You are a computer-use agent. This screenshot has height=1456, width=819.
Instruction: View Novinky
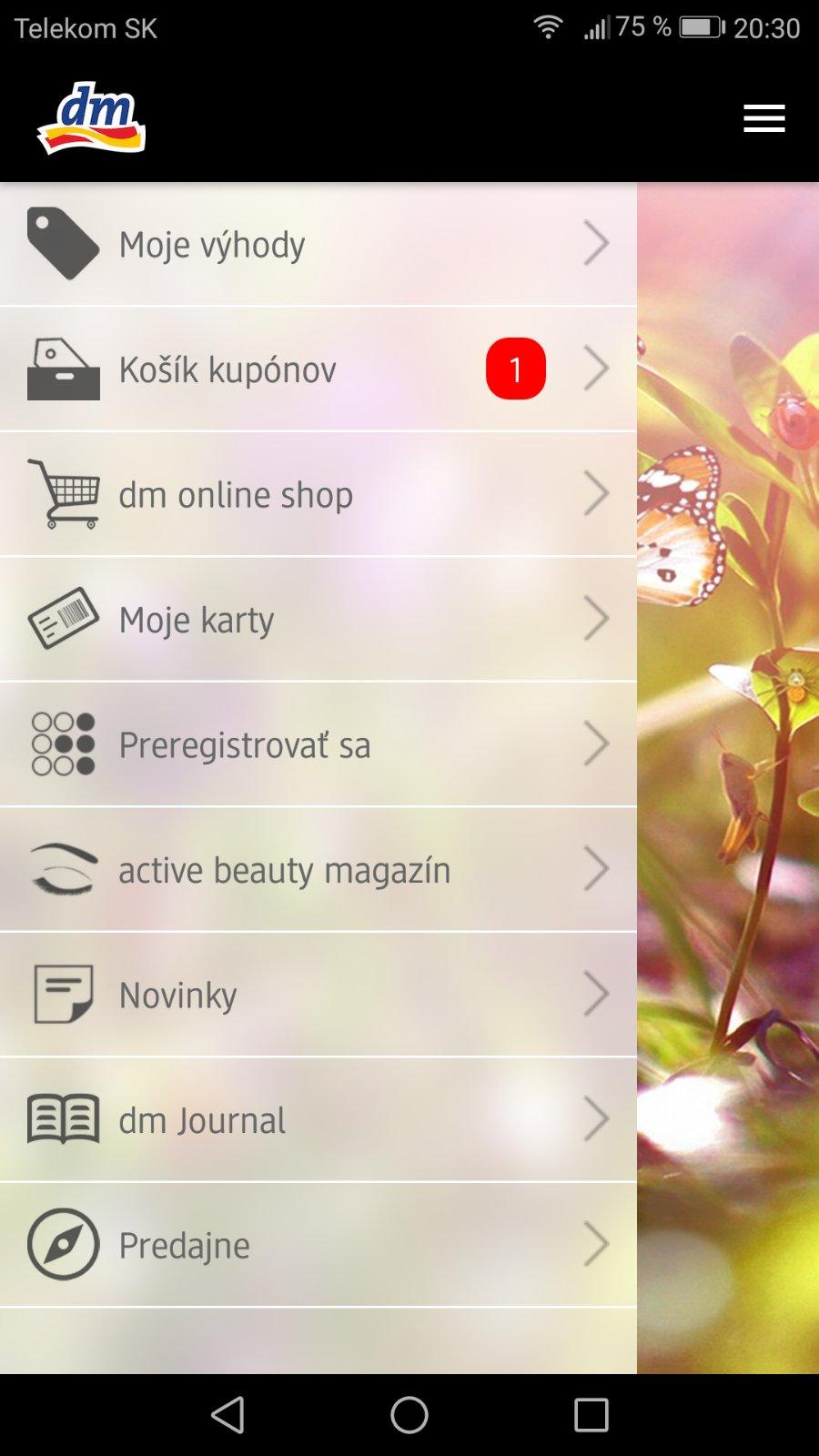pyautogui.click(x=318, y=995)
